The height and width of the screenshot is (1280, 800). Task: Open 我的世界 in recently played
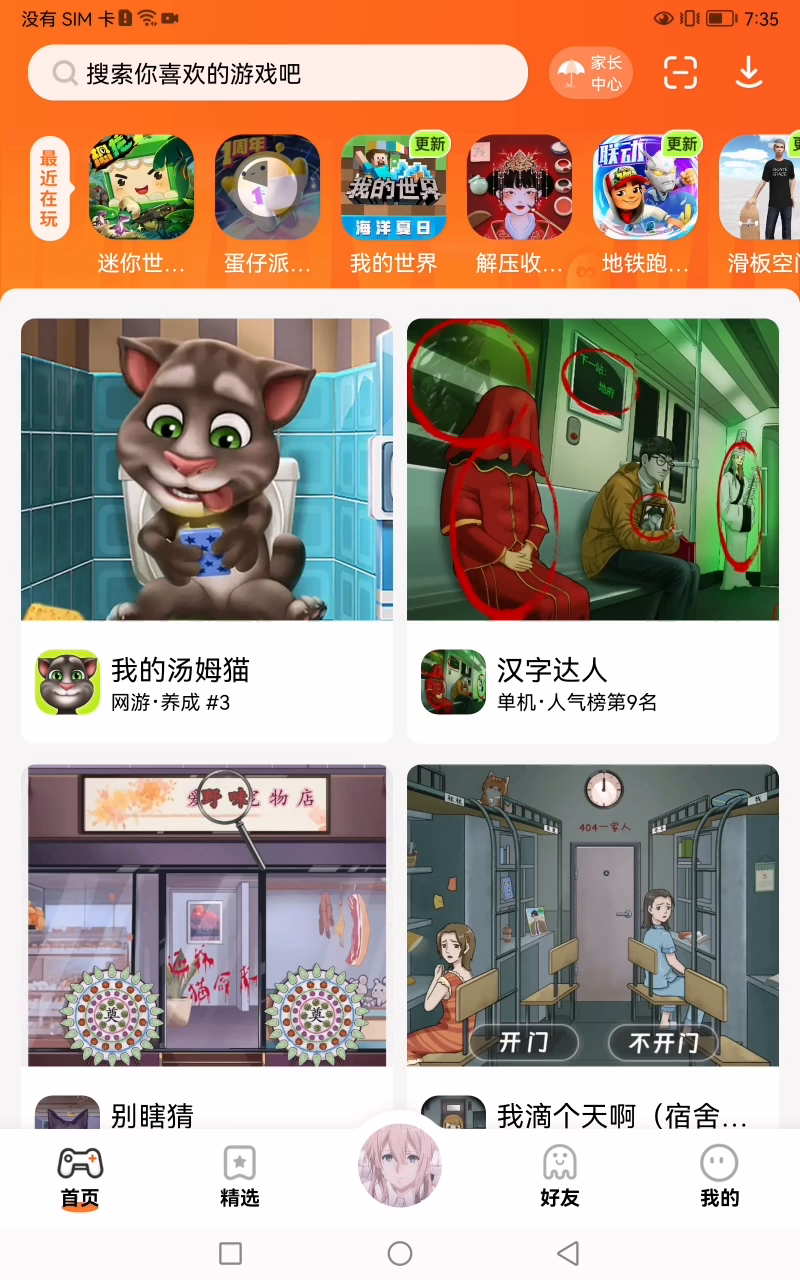pyautogui.click(x=393, y=188)
